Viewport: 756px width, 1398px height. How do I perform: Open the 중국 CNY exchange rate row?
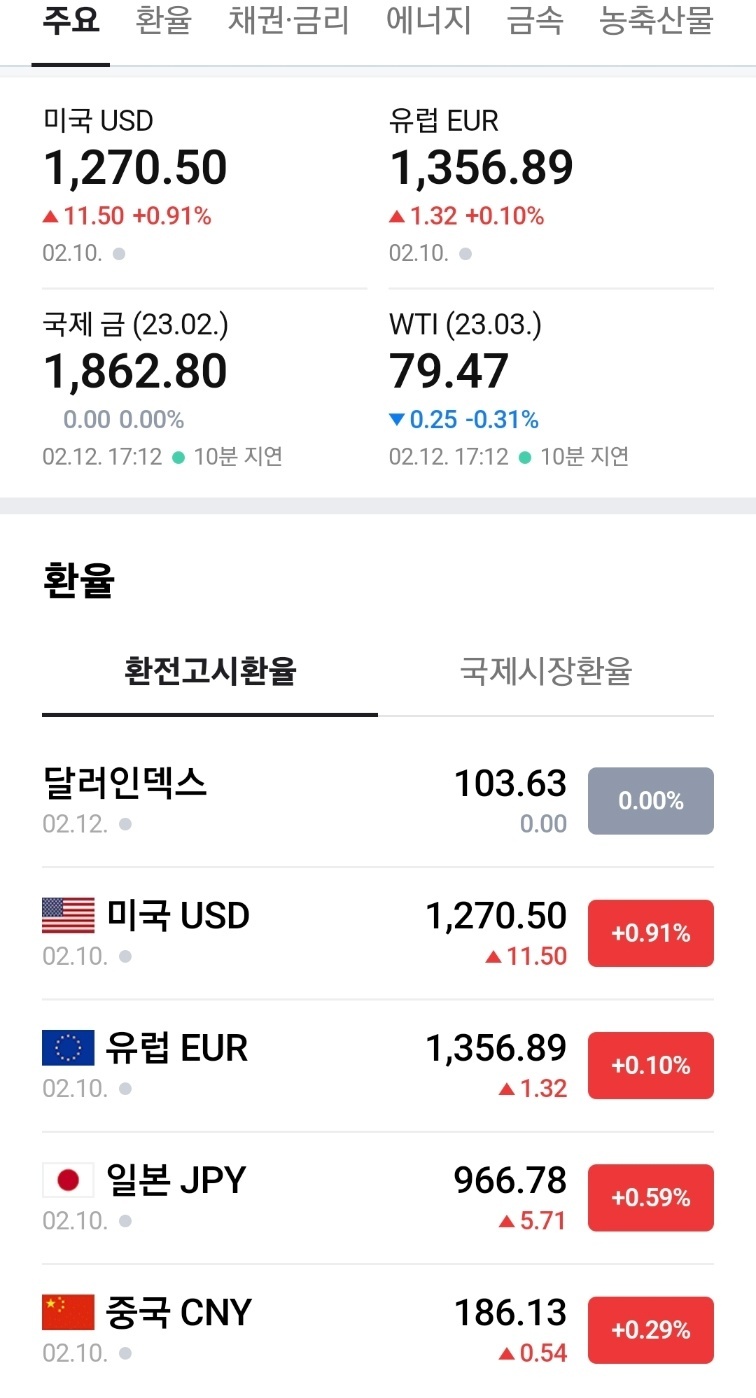click(x=378, y=1330)
